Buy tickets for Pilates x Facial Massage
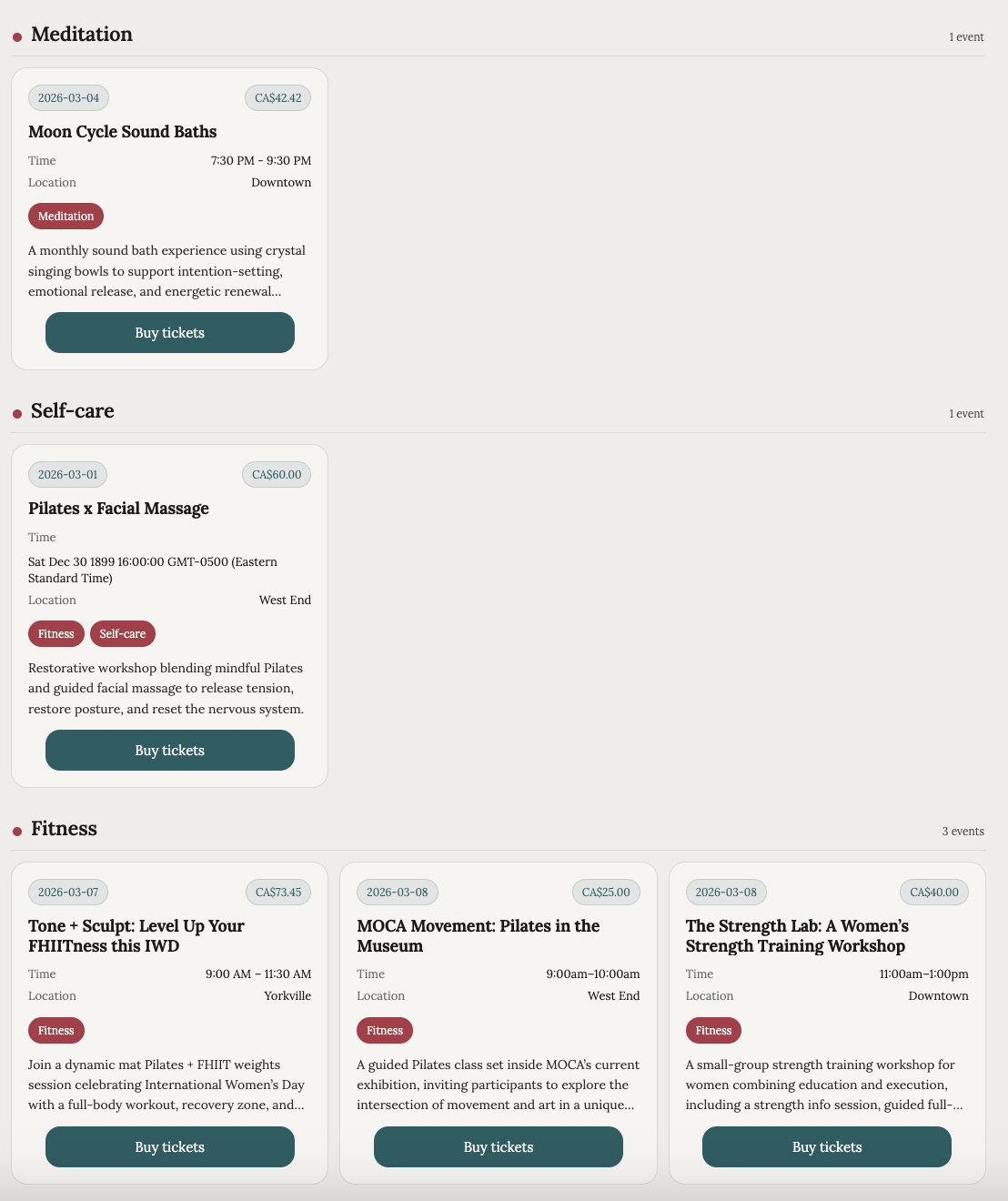Image resolution: width=1008 pixels, height=1201 pixels. click(x=169, y=751)
